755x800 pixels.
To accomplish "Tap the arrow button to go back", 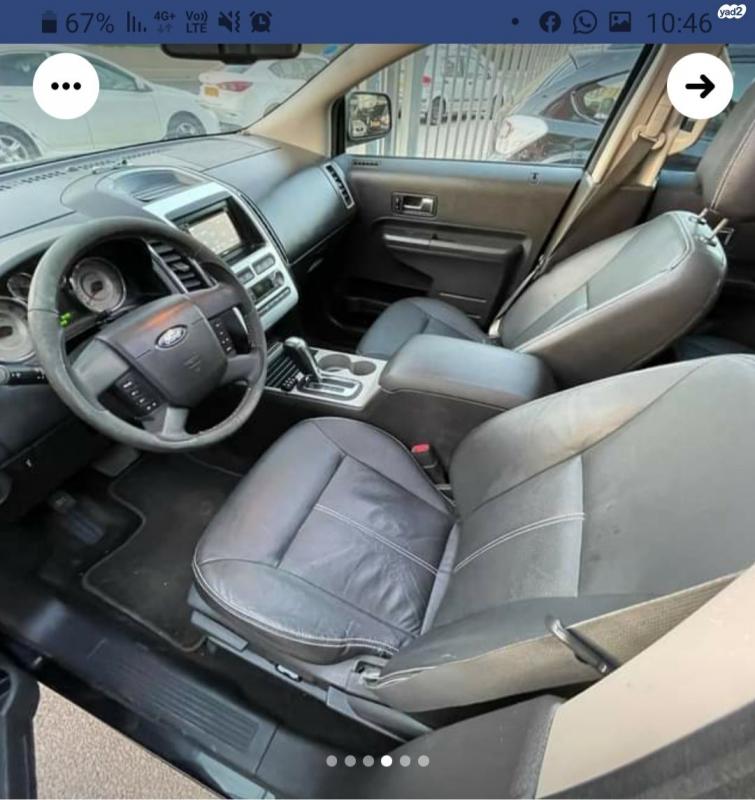I will point(700,86).
